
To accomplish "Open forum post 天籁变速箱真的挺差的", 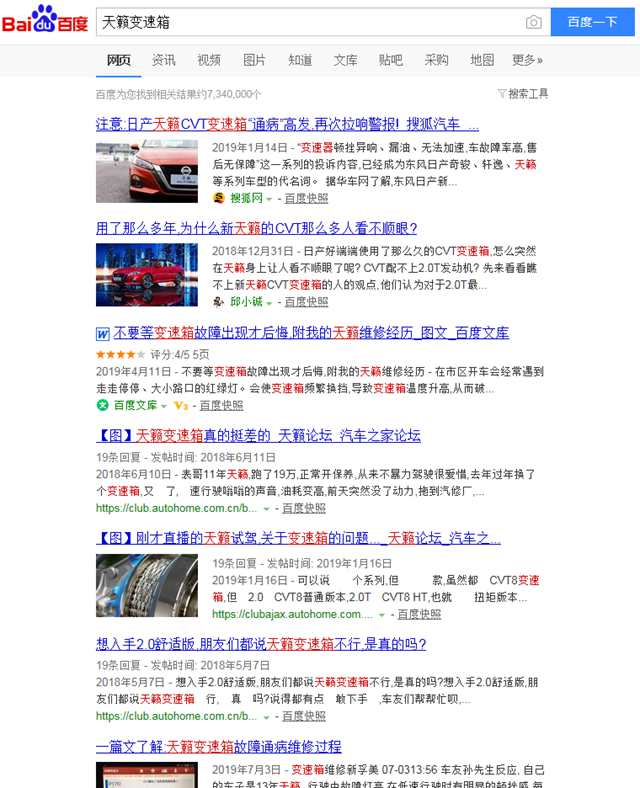I will (x=258, y=436).
